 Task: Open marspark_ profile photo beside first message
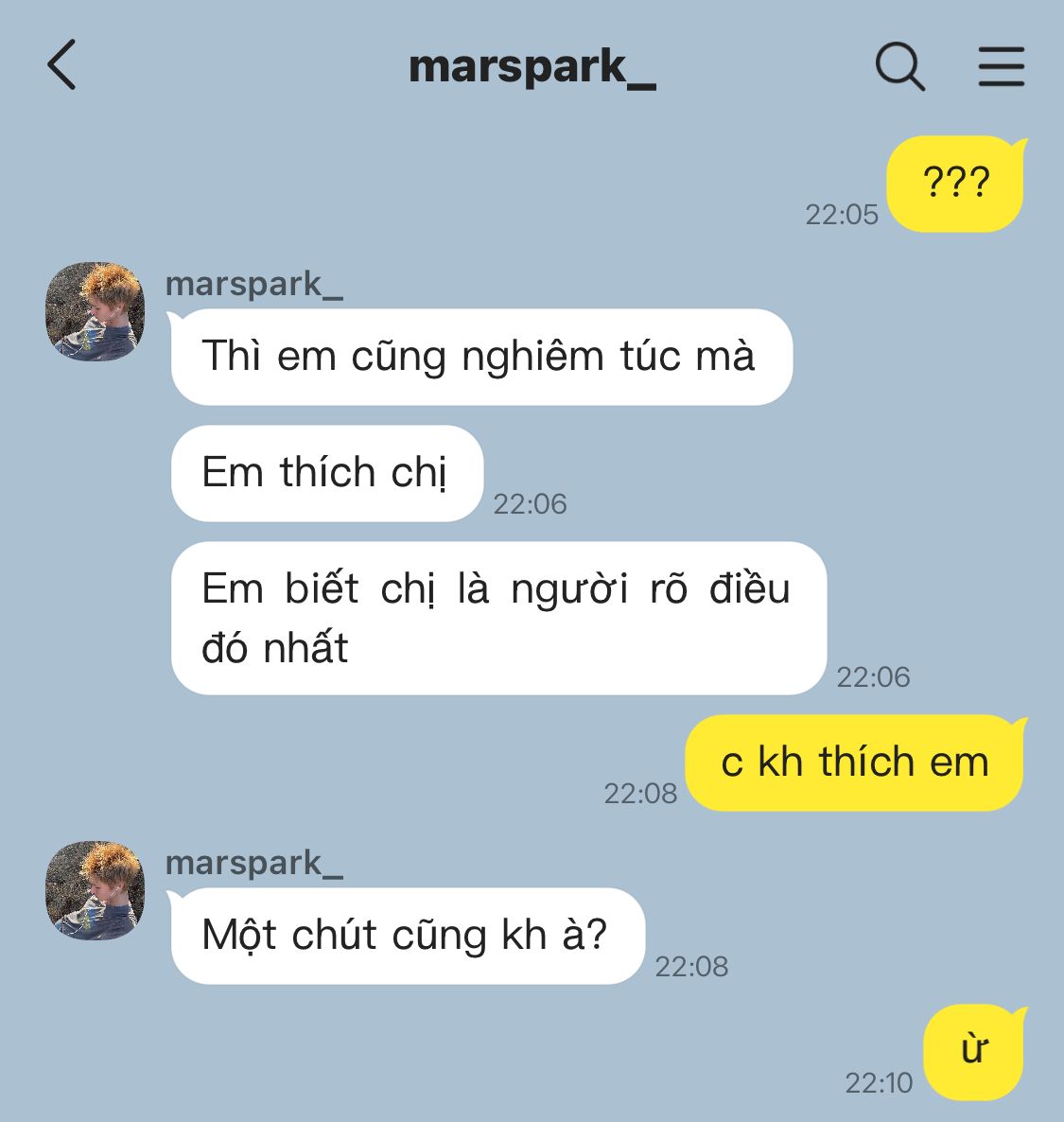pyautogui.click(x=95, y=311)
